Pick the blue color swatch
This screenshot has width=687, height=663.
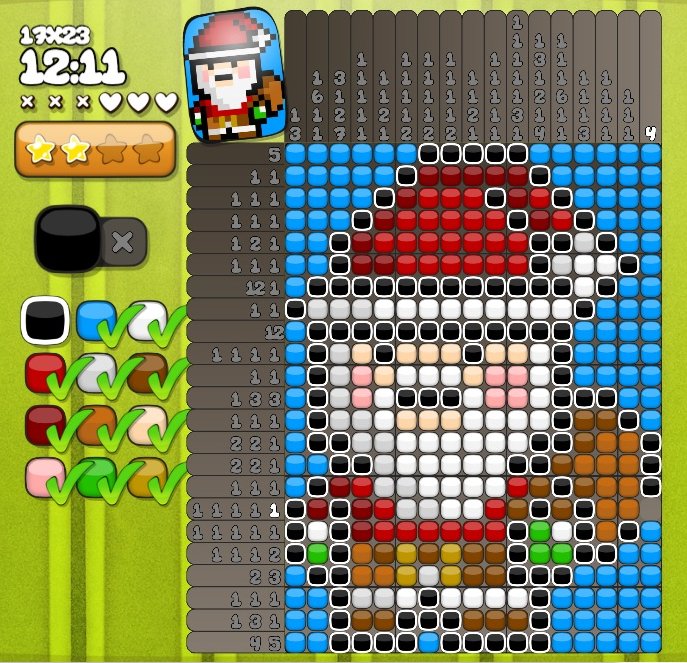95,319
